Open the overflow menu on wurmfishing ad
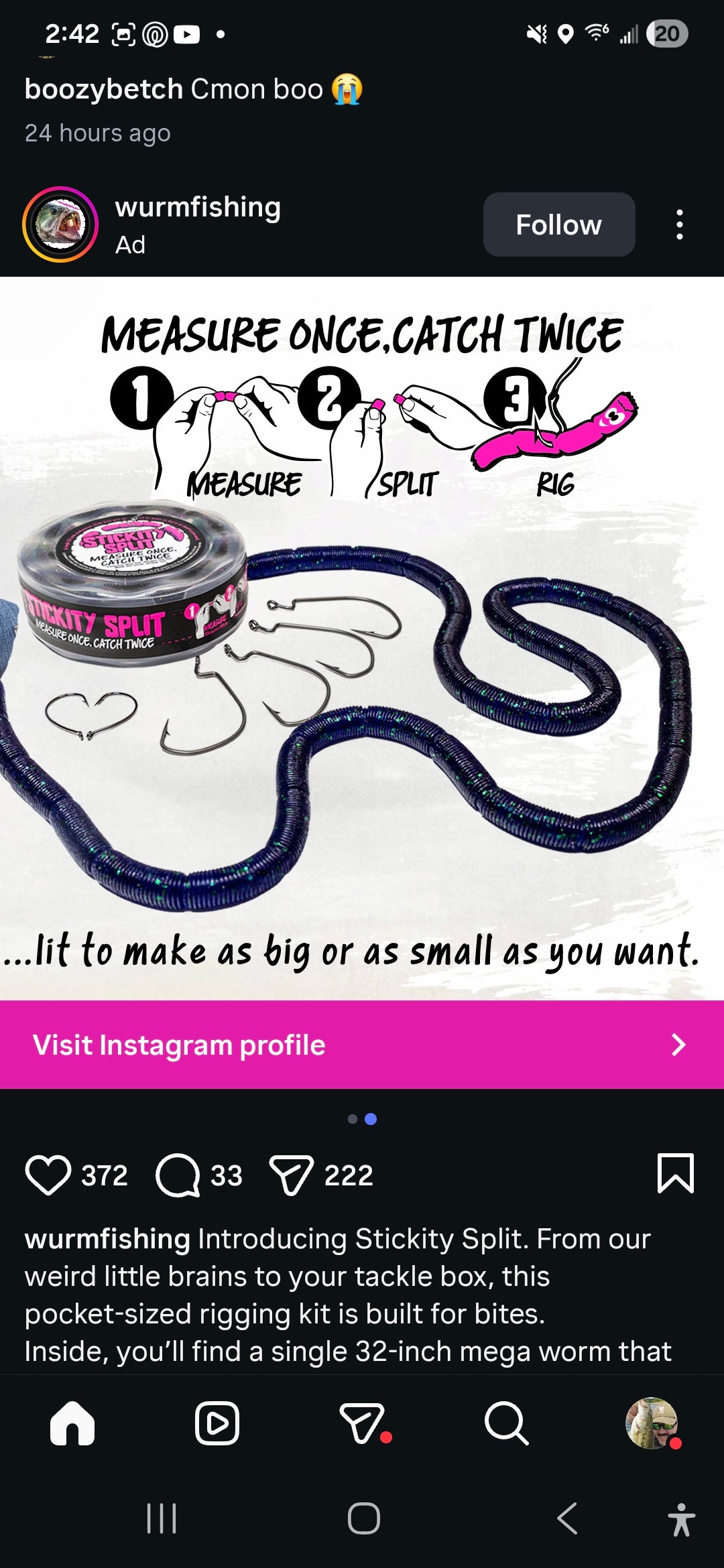724x1568 pixels. (x=679, y=224)
